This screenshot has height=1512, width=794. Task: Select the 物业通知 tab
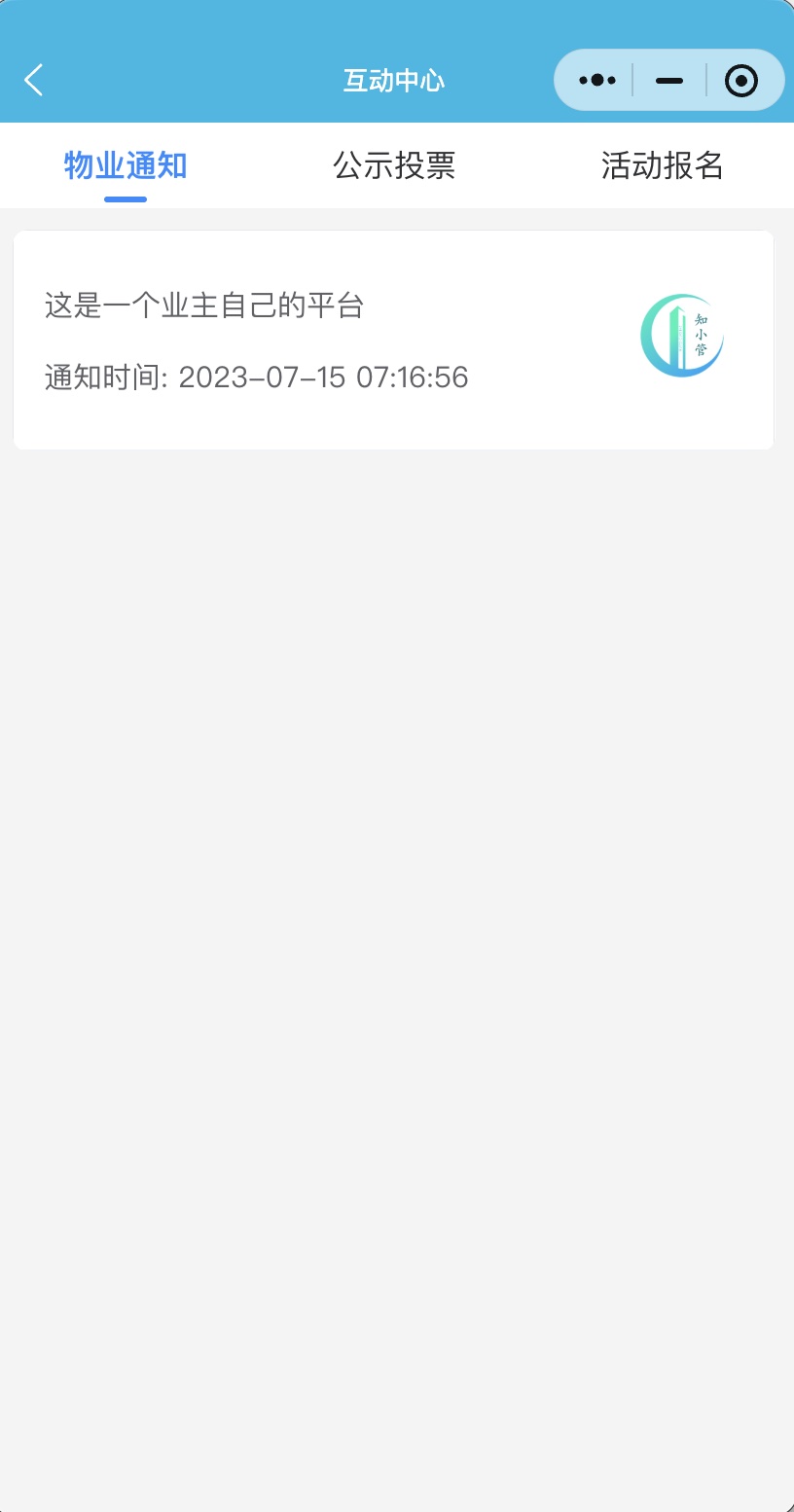click(126, 165)
